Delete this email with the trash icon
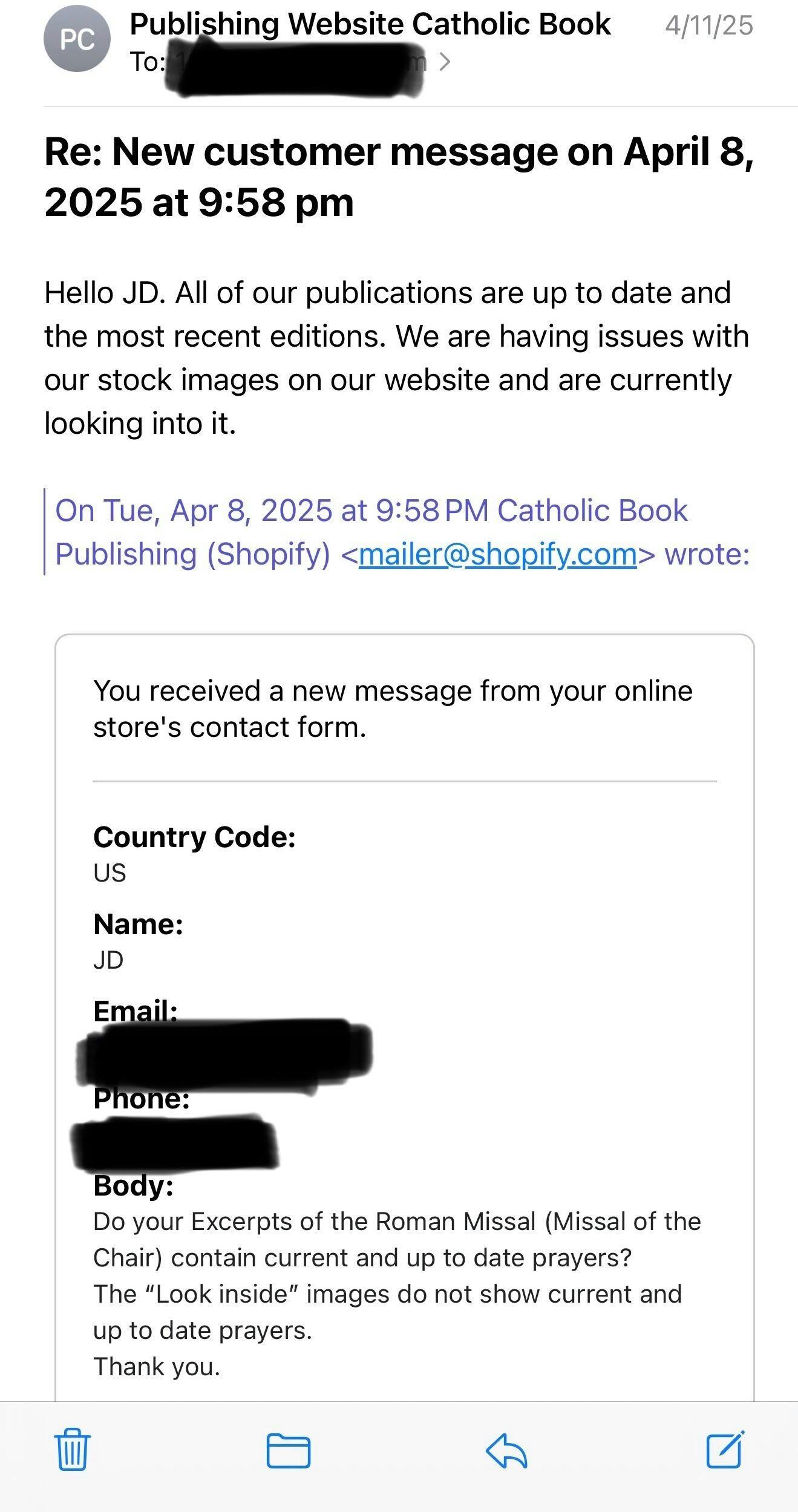 click(x=73, y=1450)
